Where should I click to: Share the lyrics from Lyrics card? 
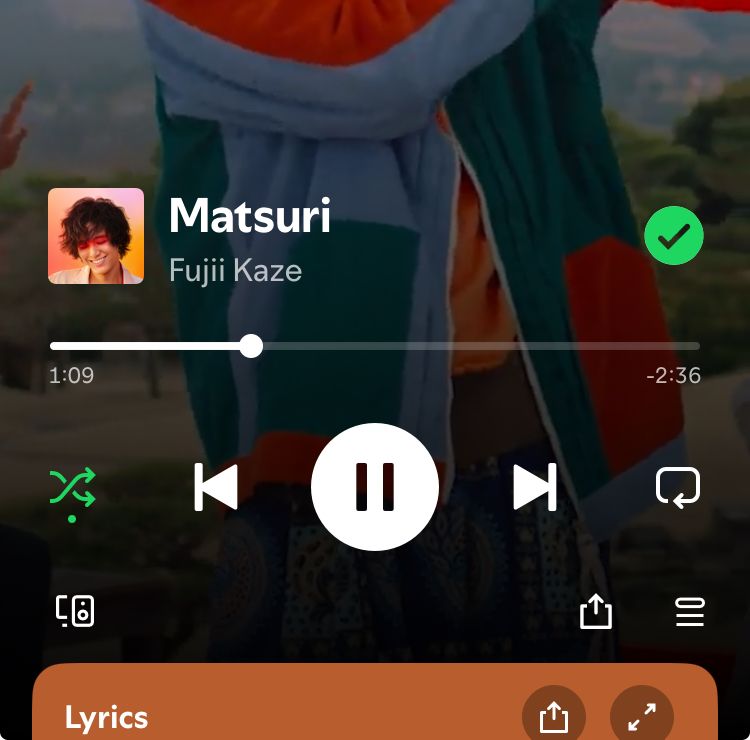pyautogui.click(x=553, y=715)
